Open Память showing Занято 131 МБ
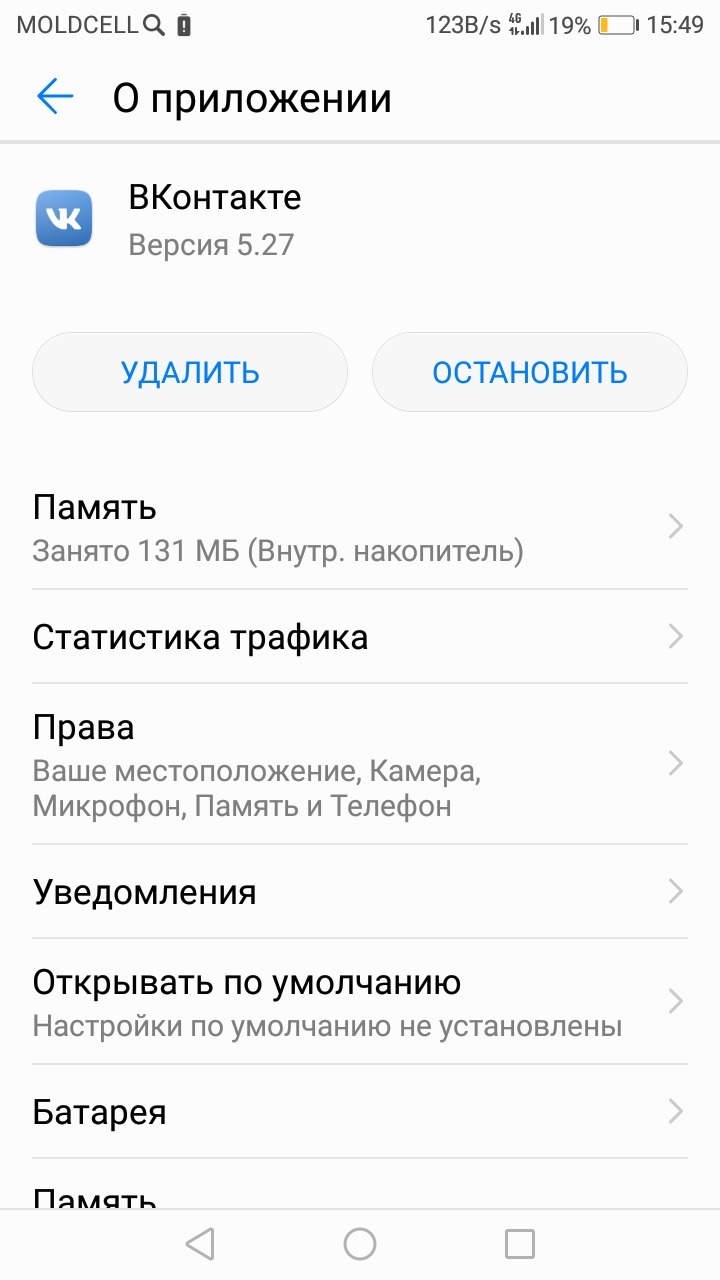Screen dimensions: 720x1280 pos(359,528)
